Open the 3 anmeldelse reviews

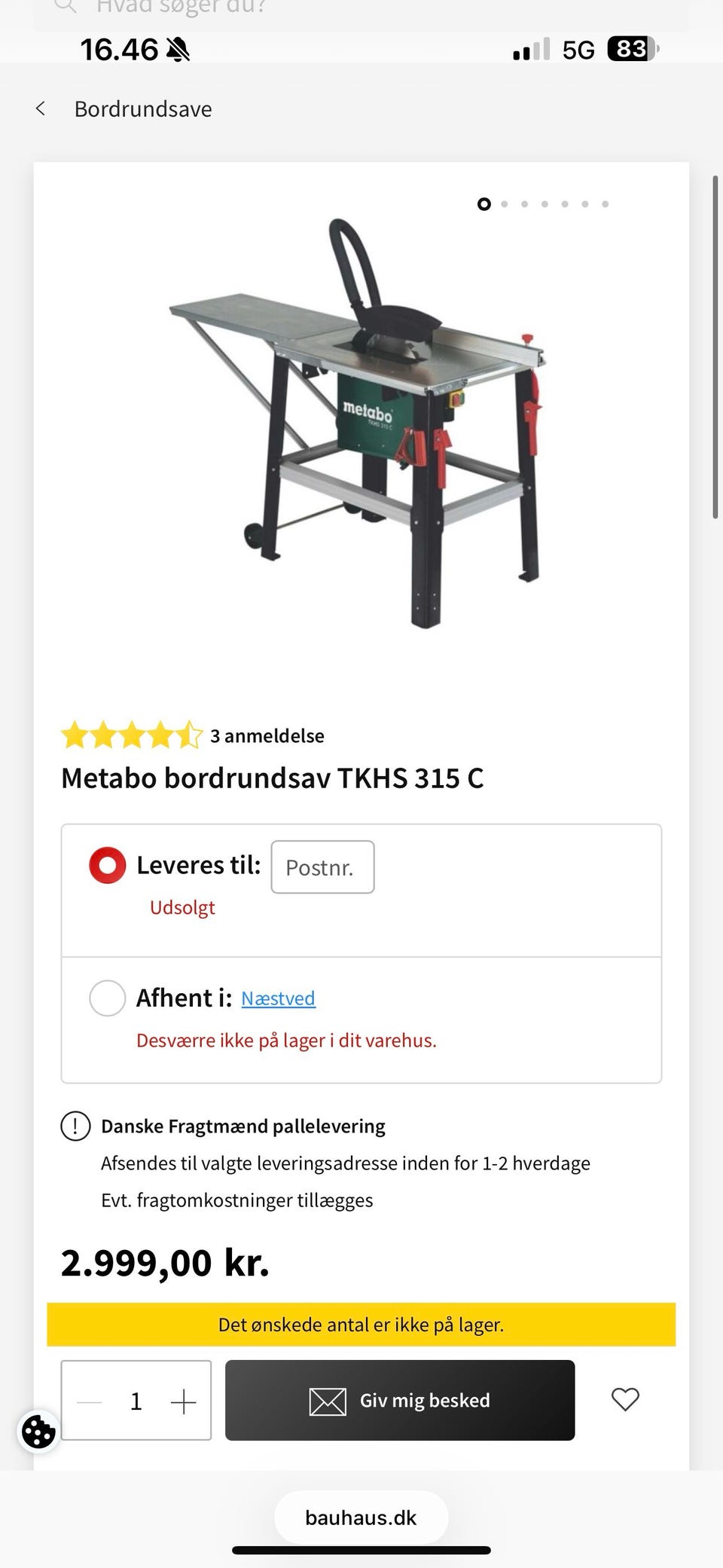point(267,736)
